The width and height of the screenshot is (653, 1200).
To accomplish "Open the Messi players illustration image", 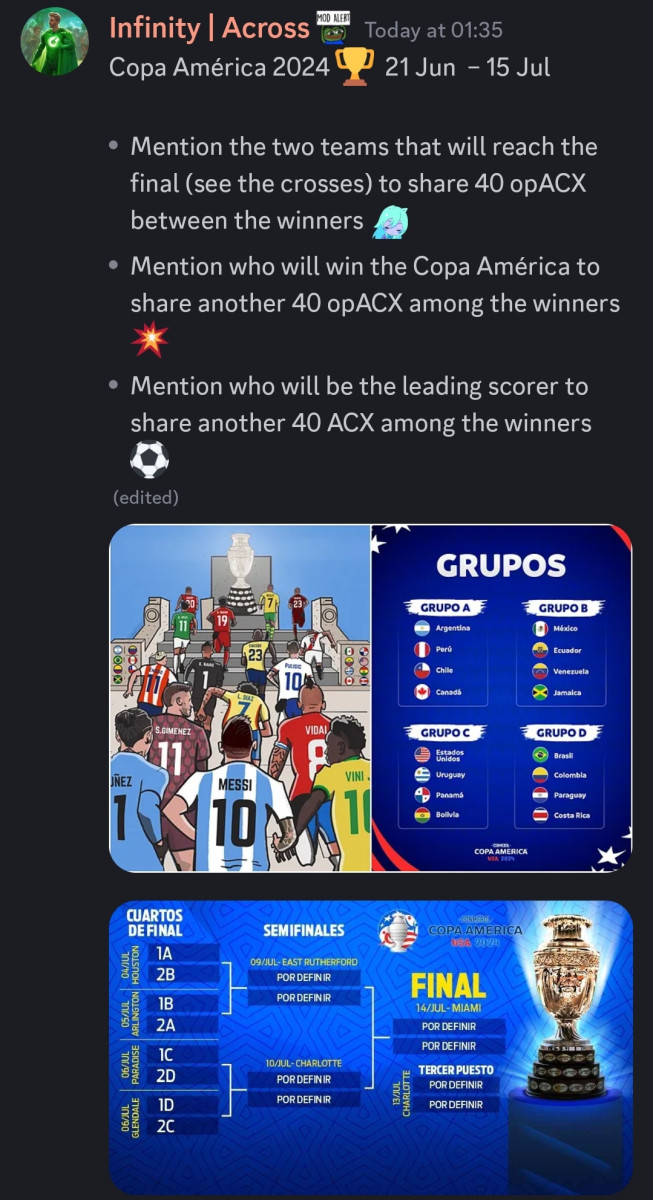I will (x=240, y=697).
